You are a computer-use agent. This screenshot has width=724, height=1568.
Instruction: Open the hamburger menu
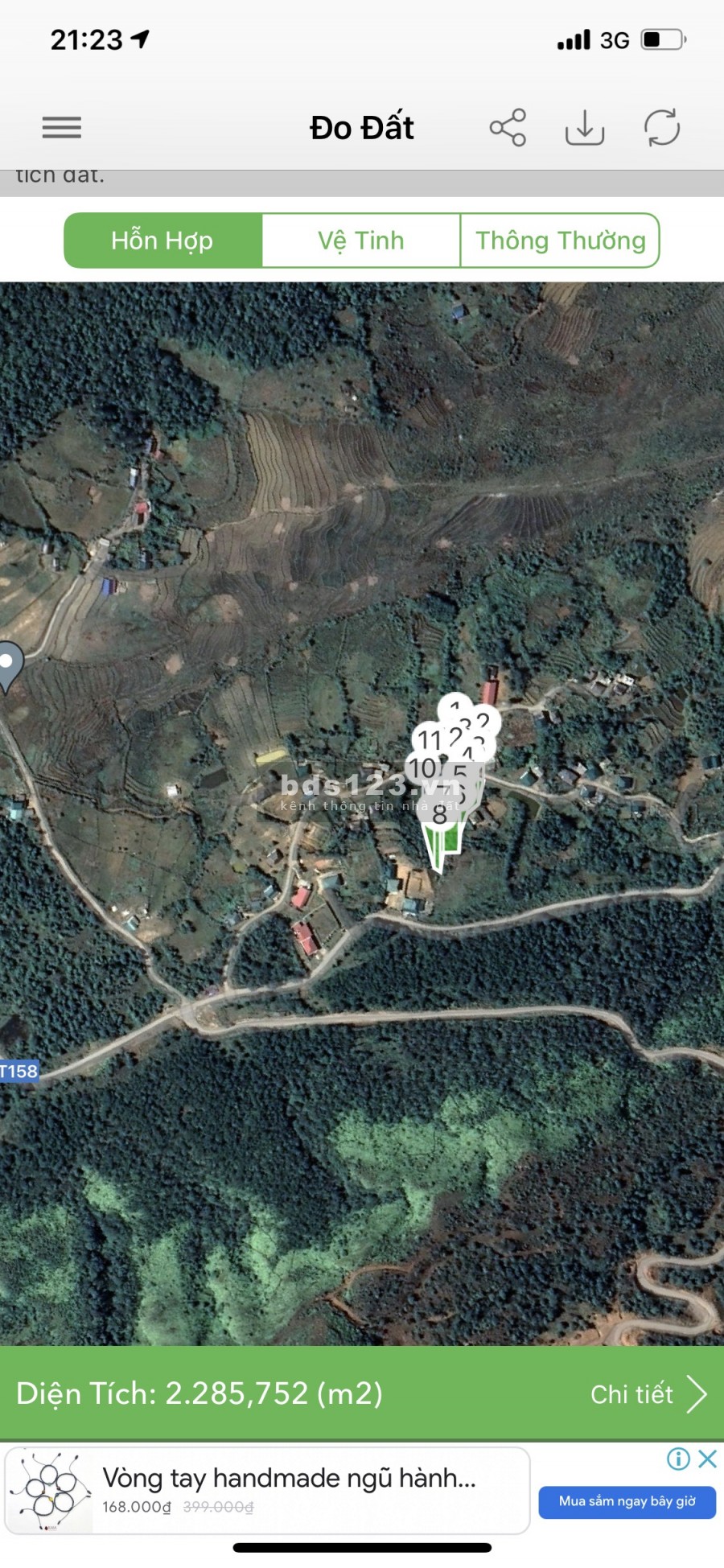(x=62, y=127)
